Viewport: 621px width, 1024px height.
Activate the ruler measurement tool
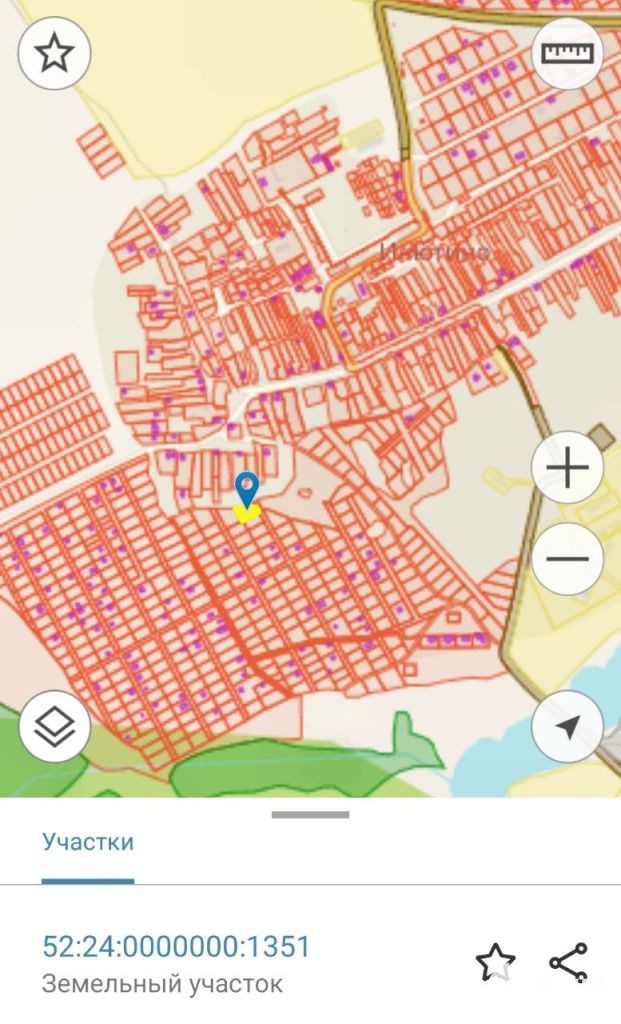(x=567, y=54)
